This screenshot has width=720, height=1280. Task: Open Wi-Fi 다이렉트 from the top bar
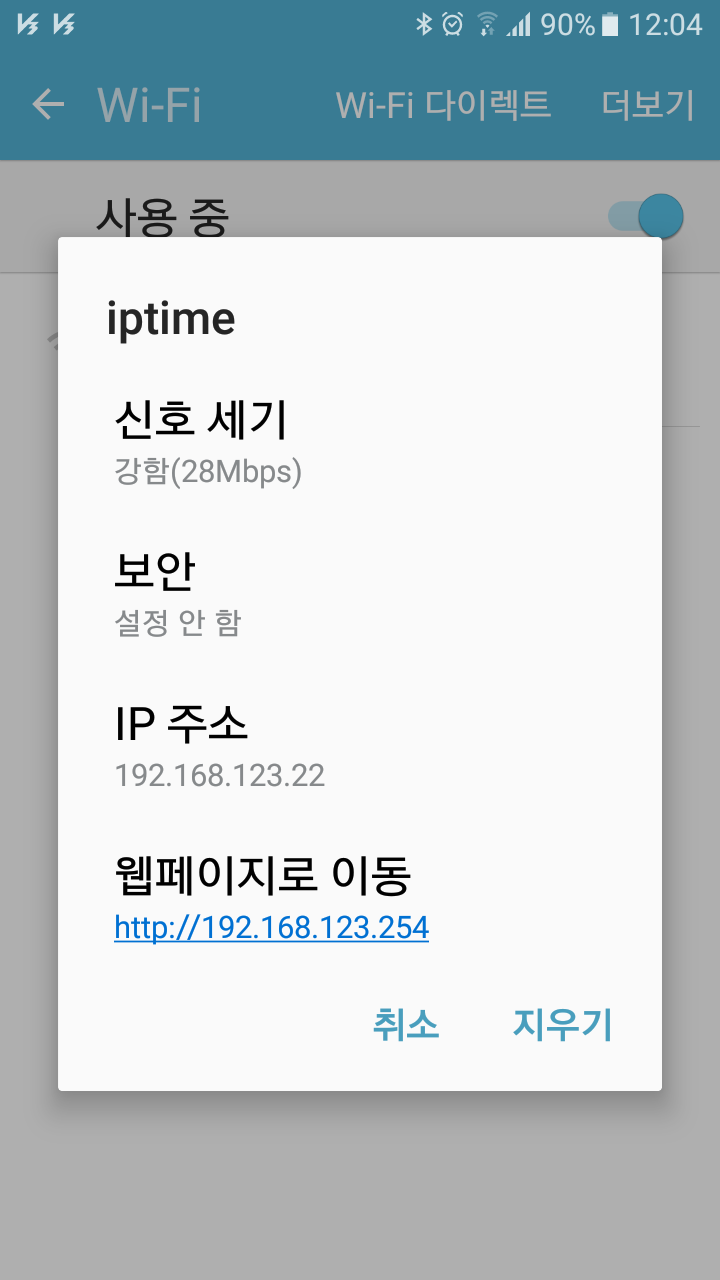coord(444,104)
